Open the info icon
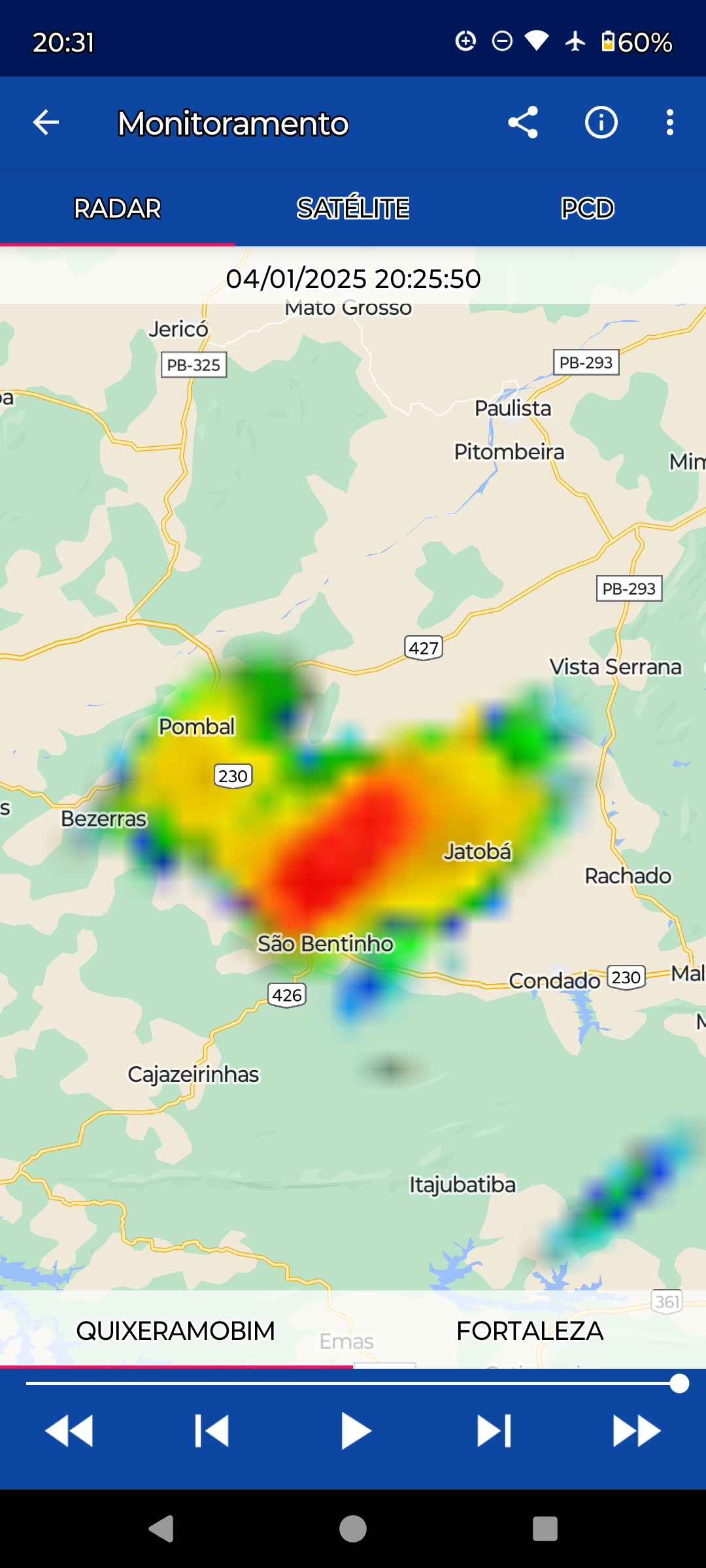 click(x=601, y=122)
